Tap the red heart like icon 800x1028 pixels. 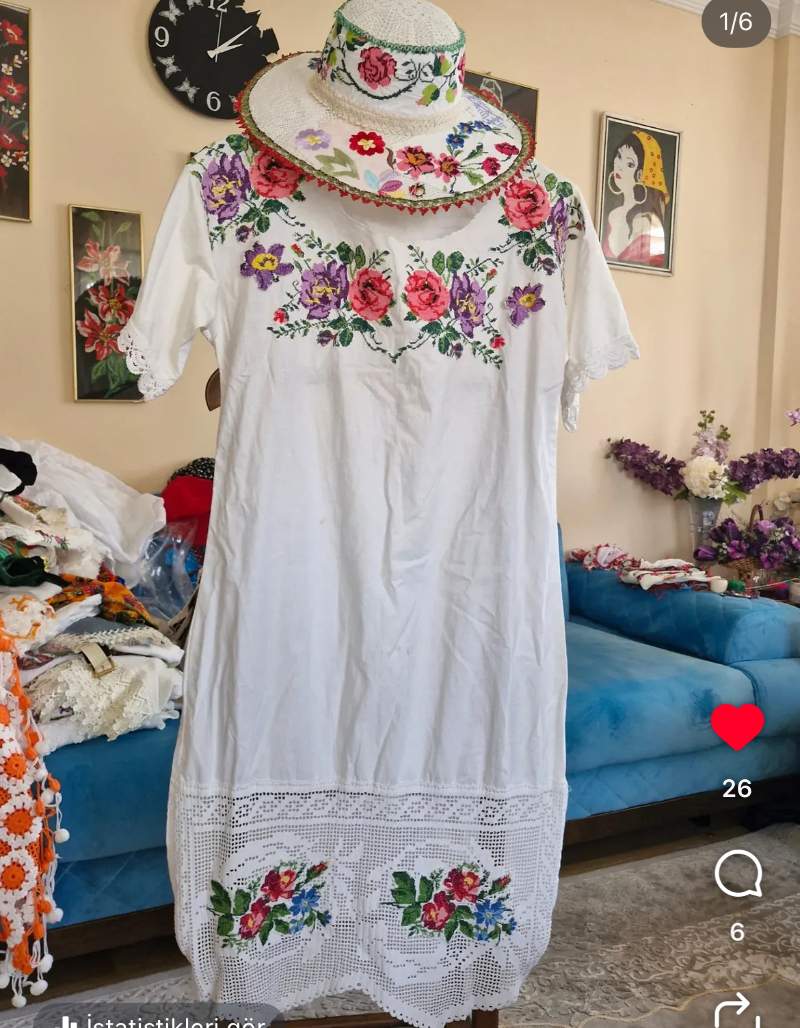click(737, 727)
